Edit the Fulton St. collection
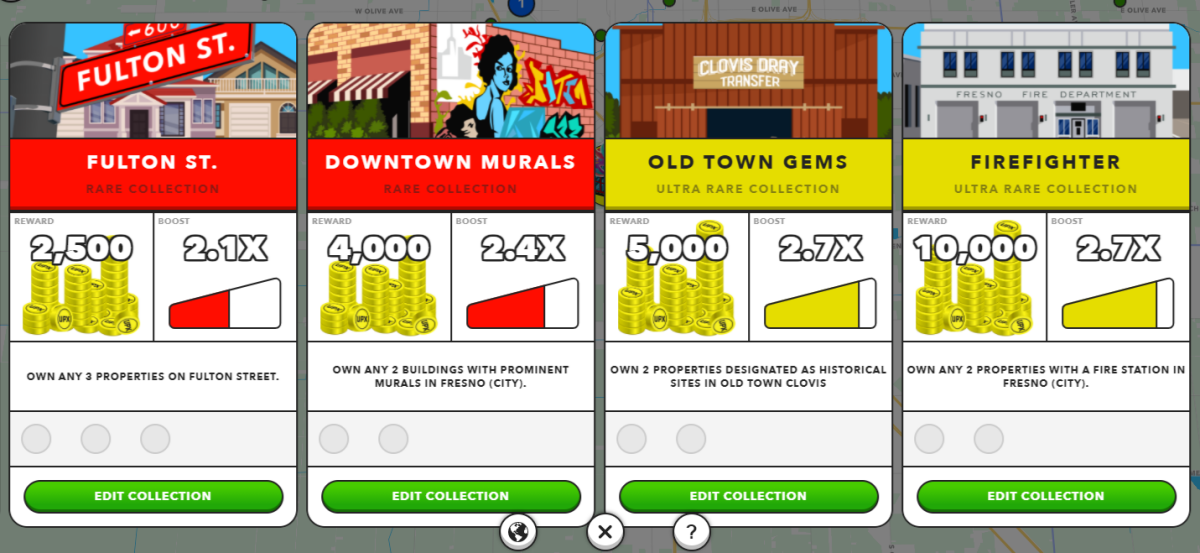Screen dimensions: 1200x553 tap(153, 496)
